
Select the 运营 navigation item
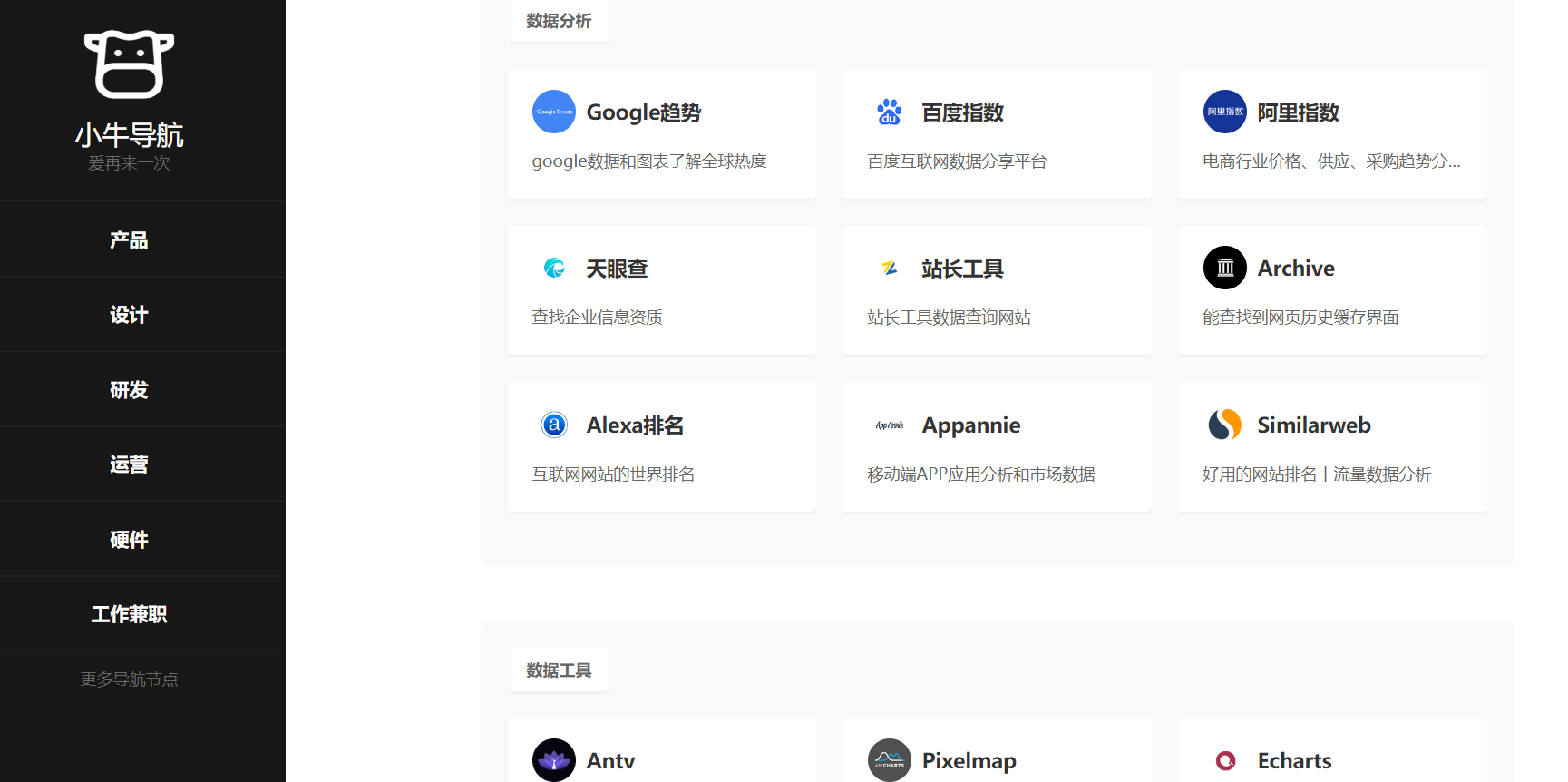click(x=129, y=464)
